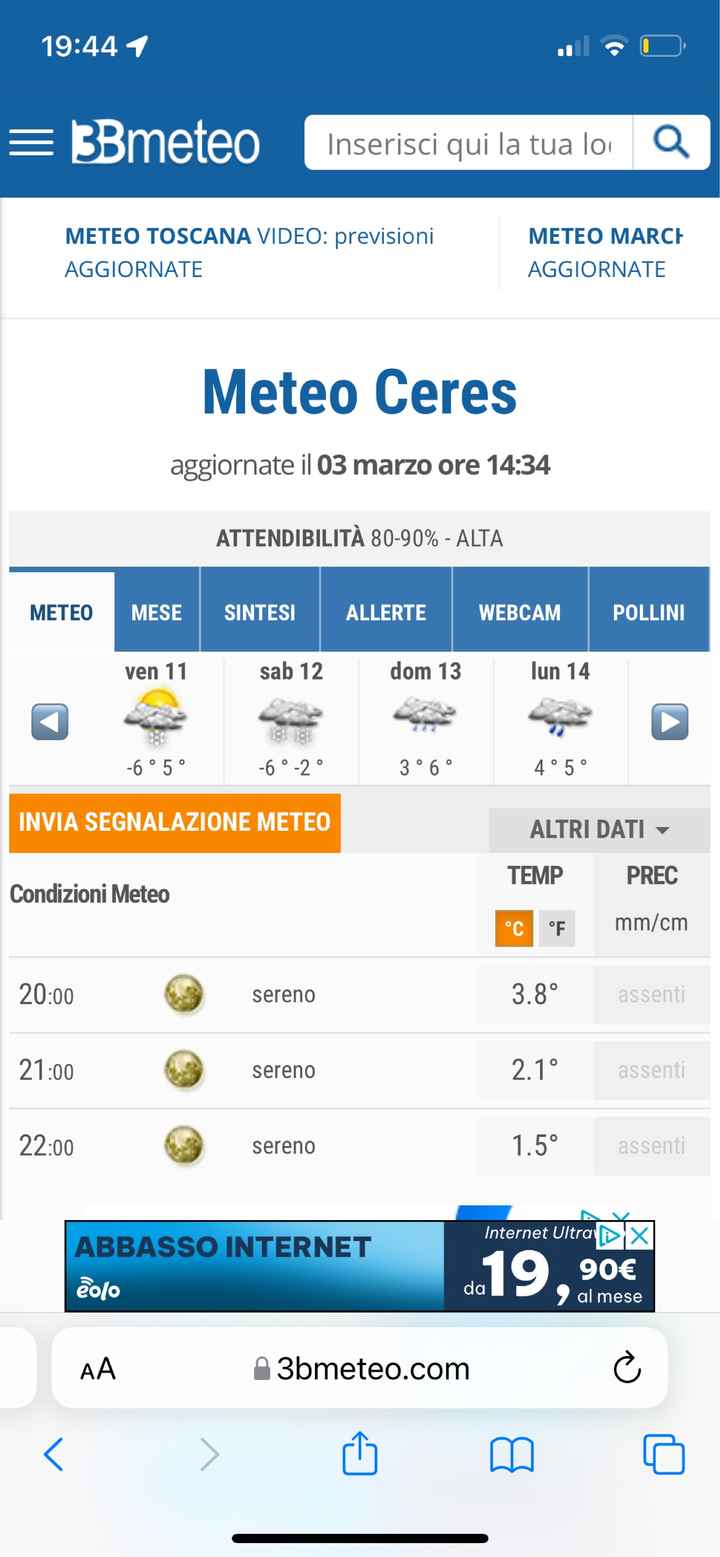Click the Safari bookmarks icon
The image size is (720, 1557).
(x=510, y=1455)
